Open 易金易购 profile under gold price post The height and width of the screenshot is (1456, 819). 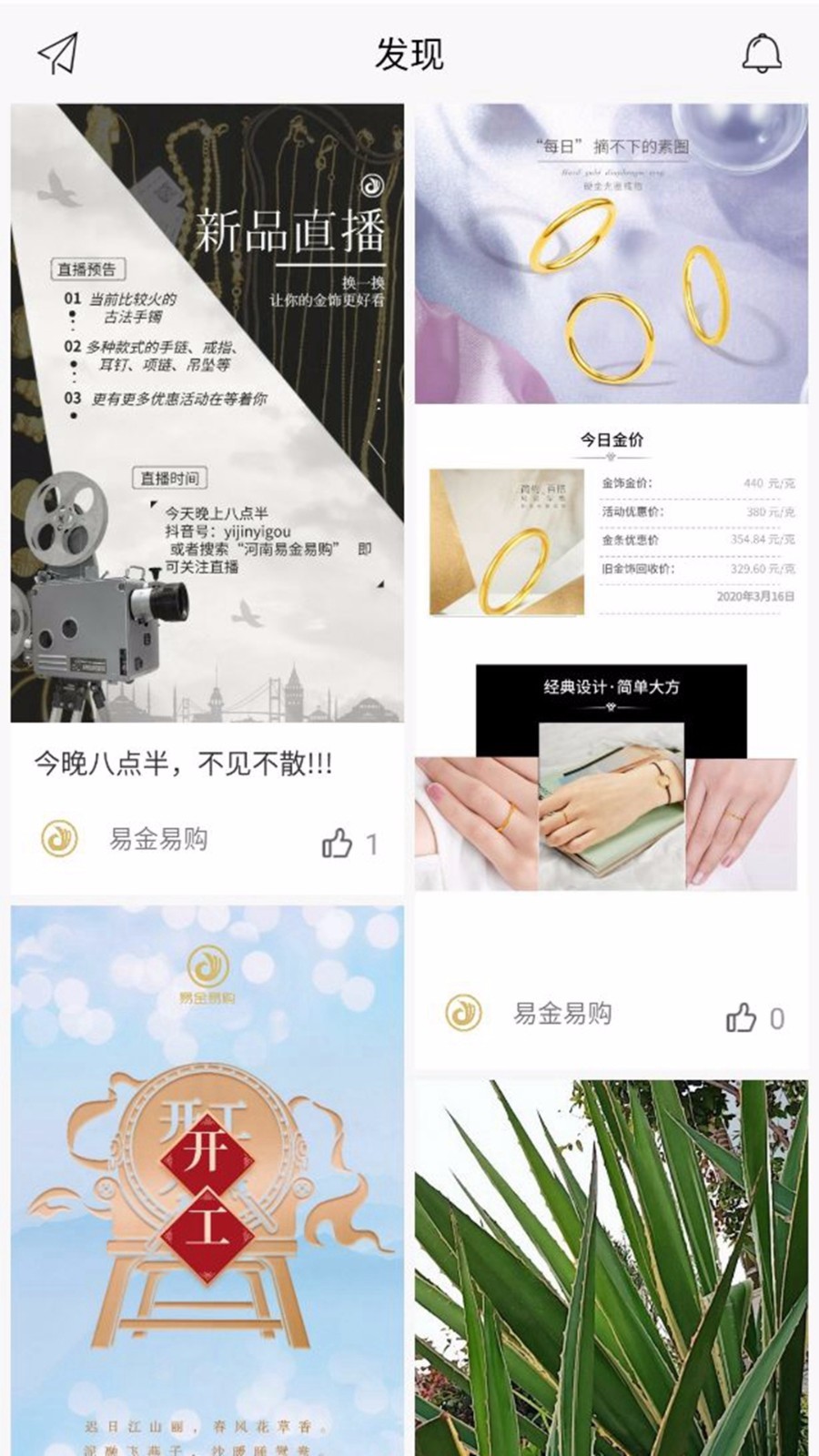click(x=561, y=1014)
